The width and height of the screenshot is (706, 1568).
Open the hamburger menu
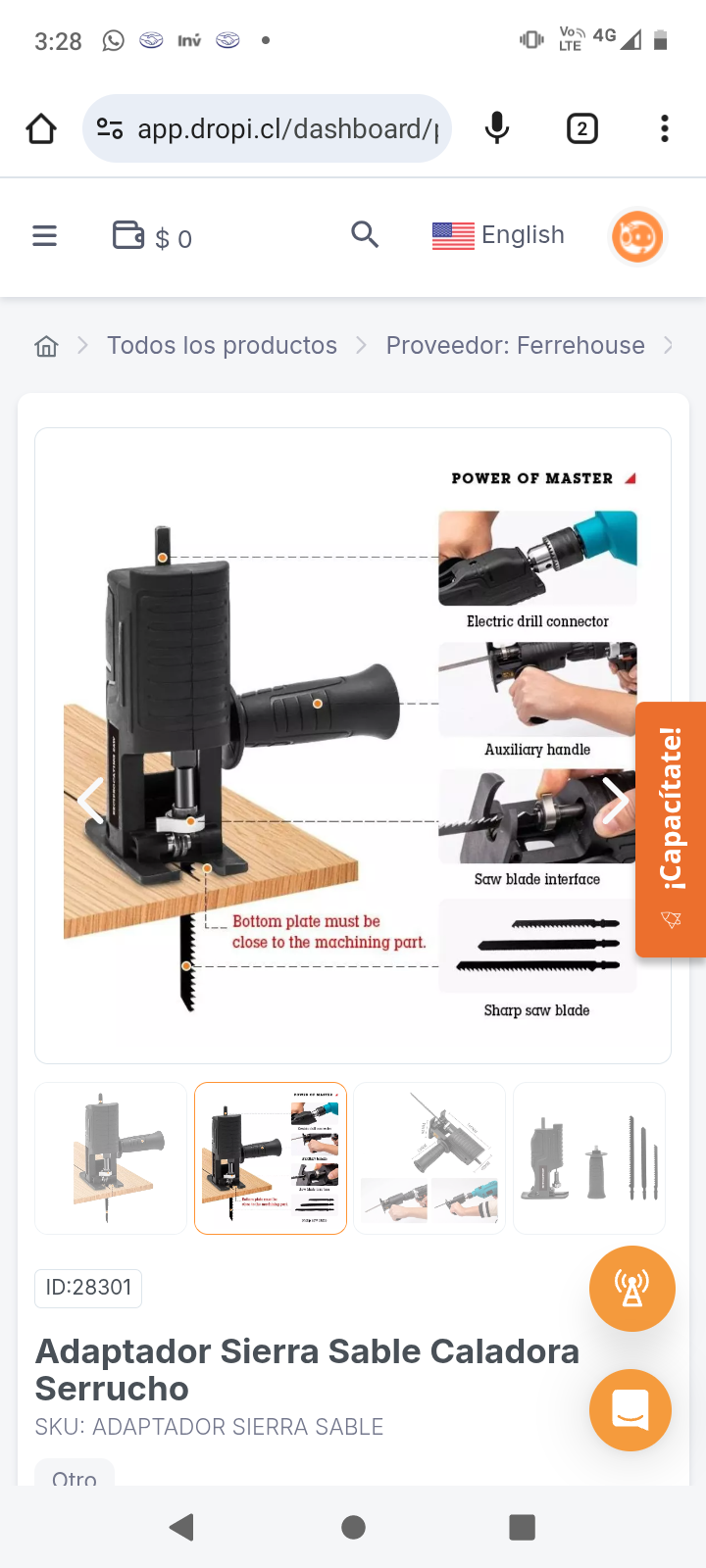[x=44, y=235]
